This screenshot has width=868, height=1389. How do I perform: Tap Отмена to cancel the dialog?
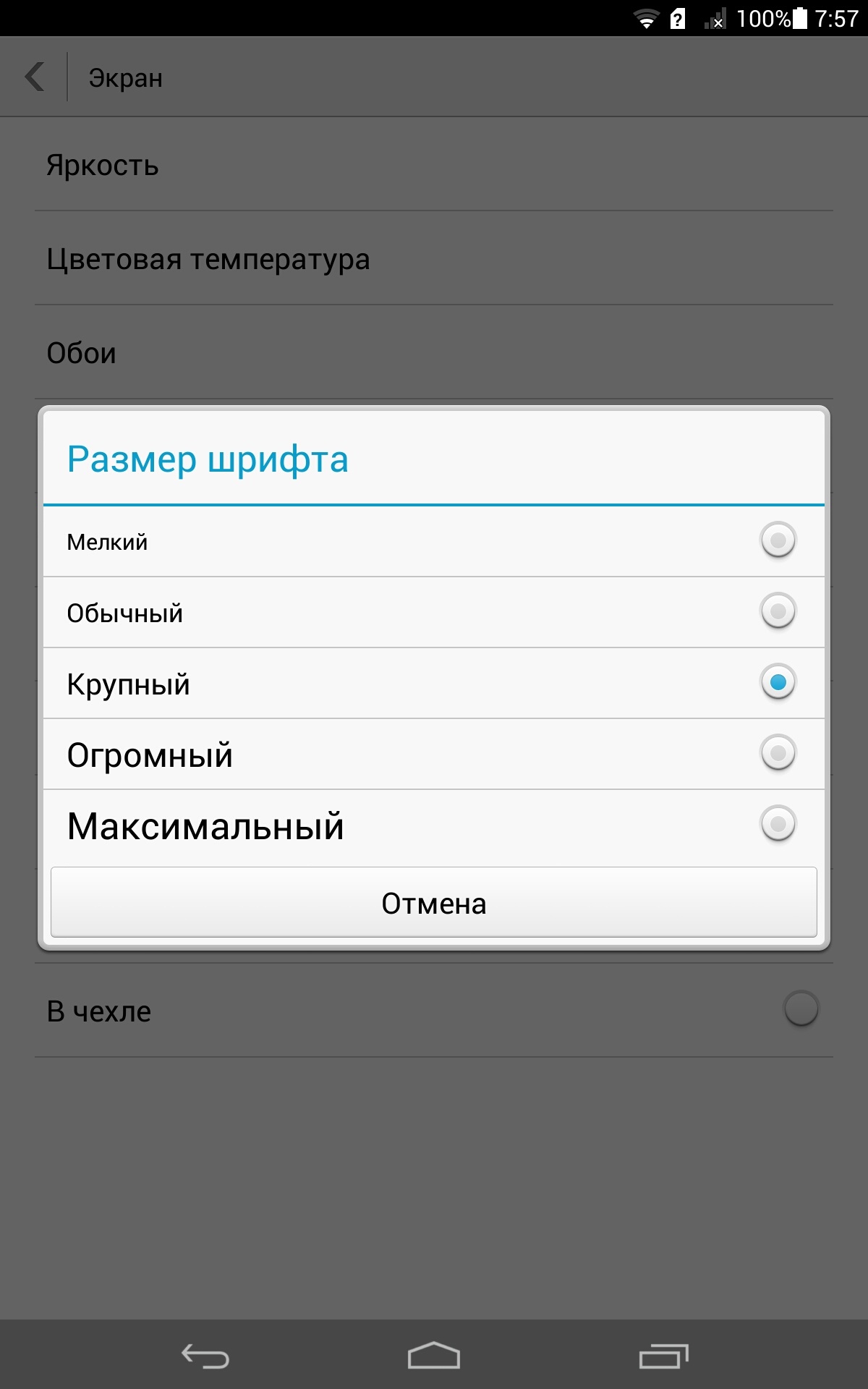[434, 903]
